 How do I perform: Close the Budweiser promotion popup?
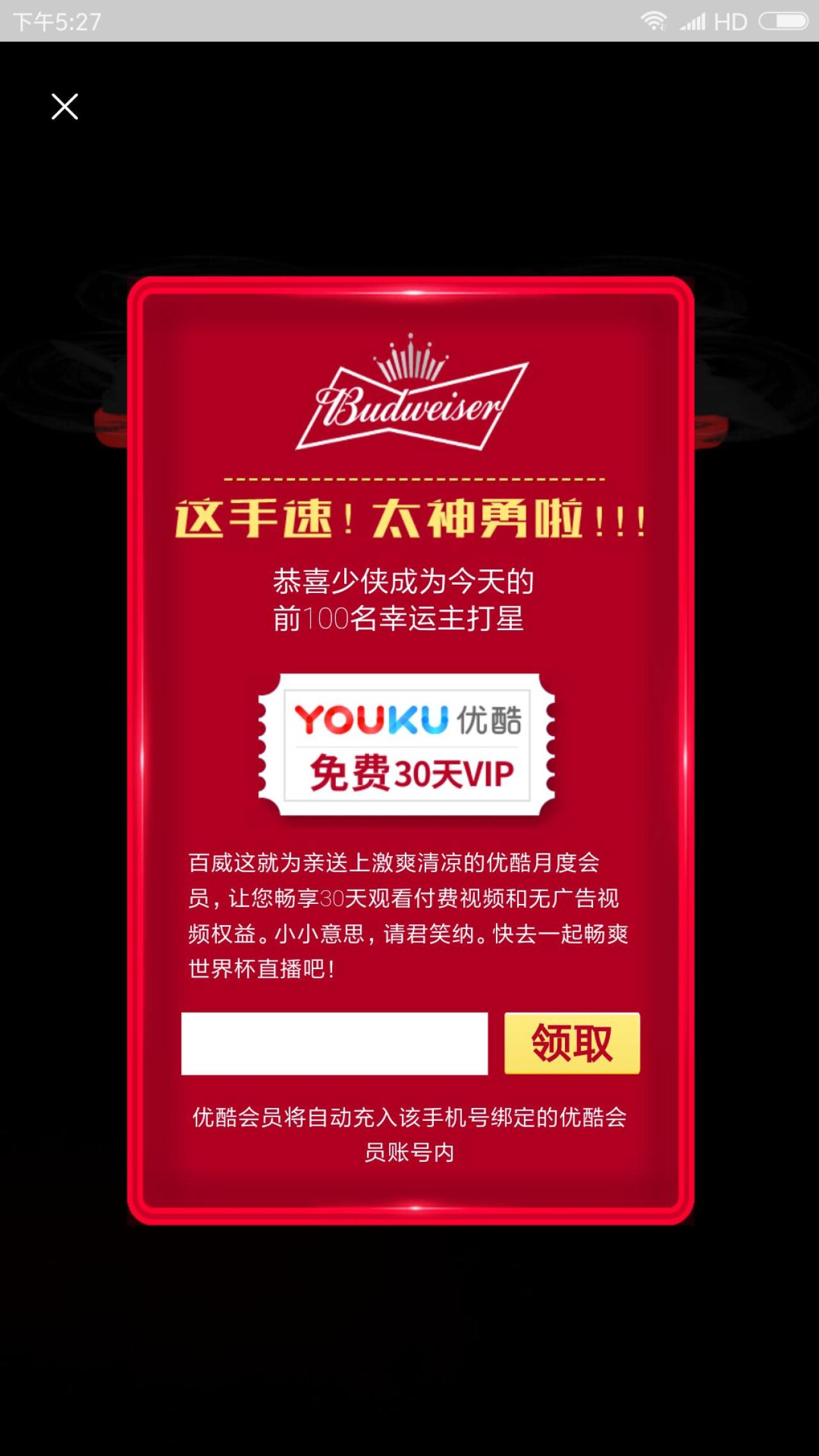coord(65,107)
